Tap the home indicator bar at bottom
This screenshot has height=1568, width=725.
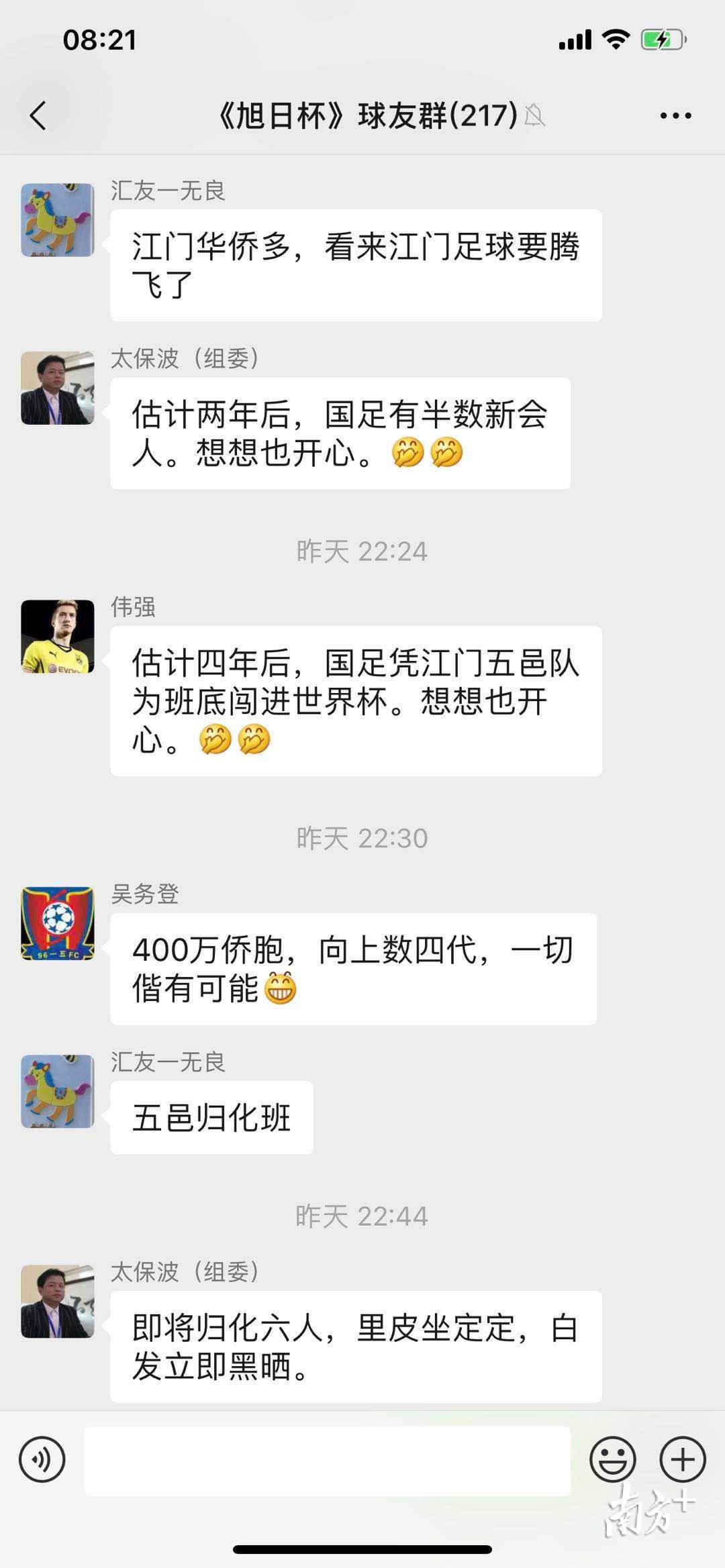pyautogui.click(x=362, y=1550)
